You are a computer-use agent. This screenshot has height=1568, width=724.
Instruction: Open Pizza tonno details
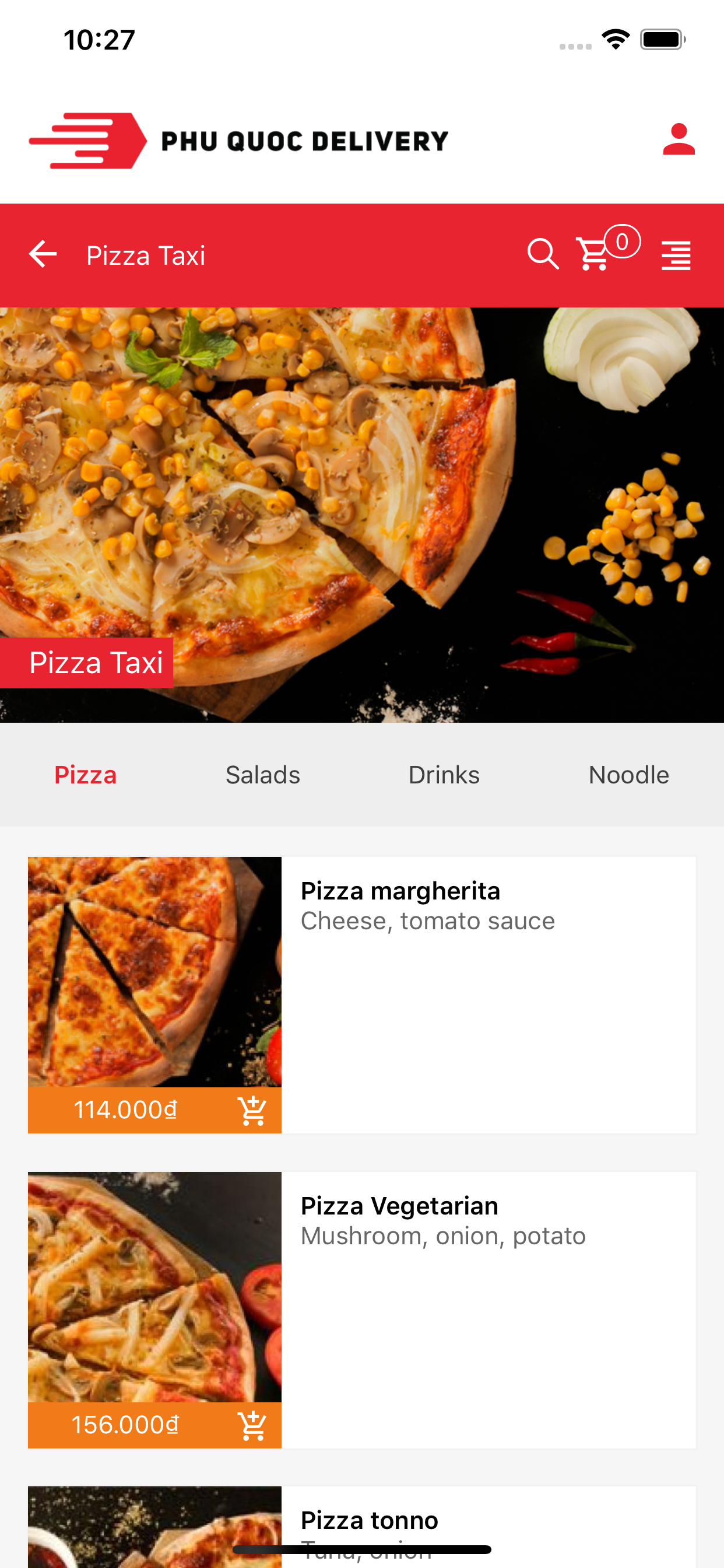(x=370, y=1521)
